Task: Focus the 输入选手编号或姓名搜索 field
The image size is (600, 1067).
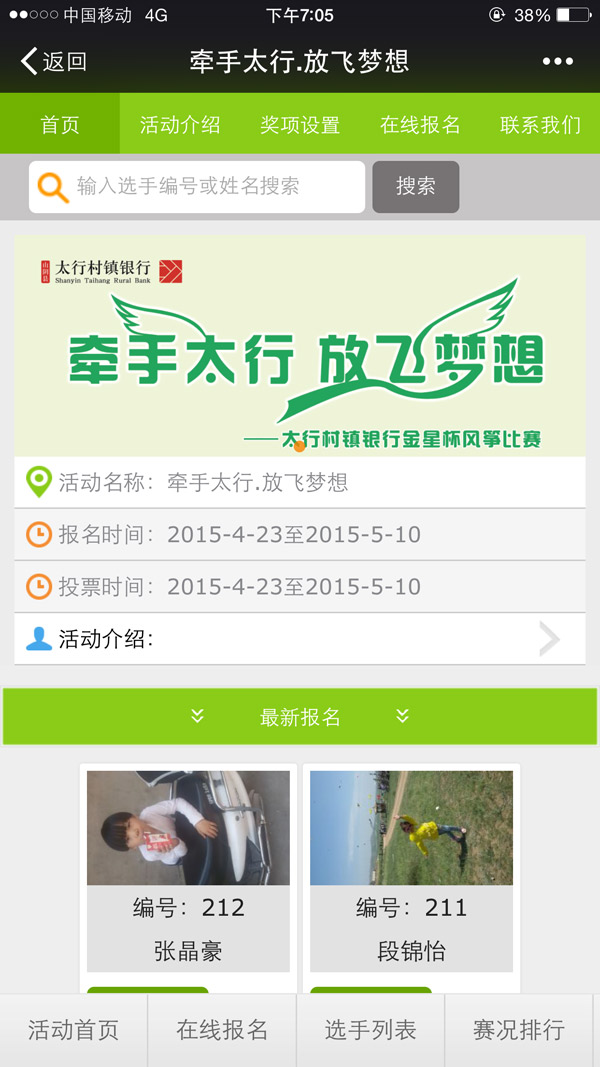Action: (210, 186)
